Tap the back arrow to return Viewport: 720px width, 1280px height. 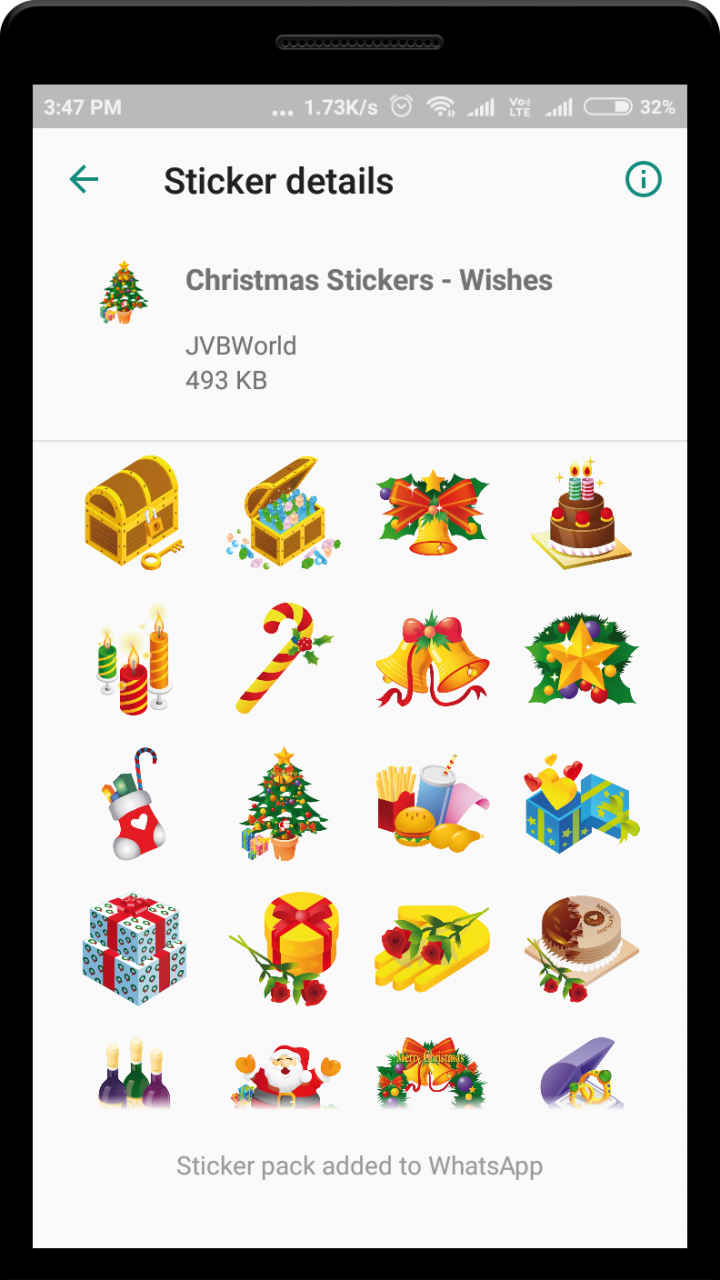(x=84, y=180)
